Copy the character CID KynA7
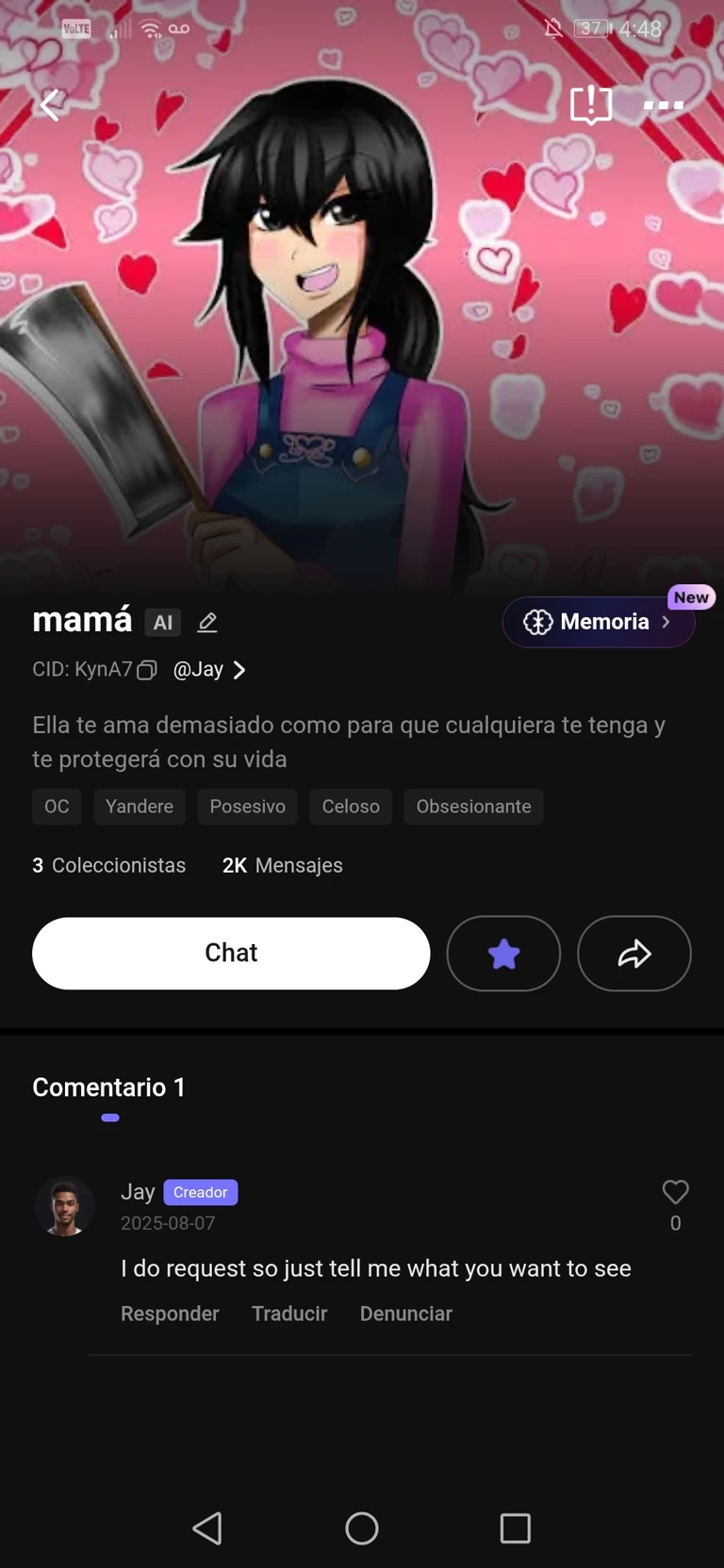 click(x=147, y=670)
